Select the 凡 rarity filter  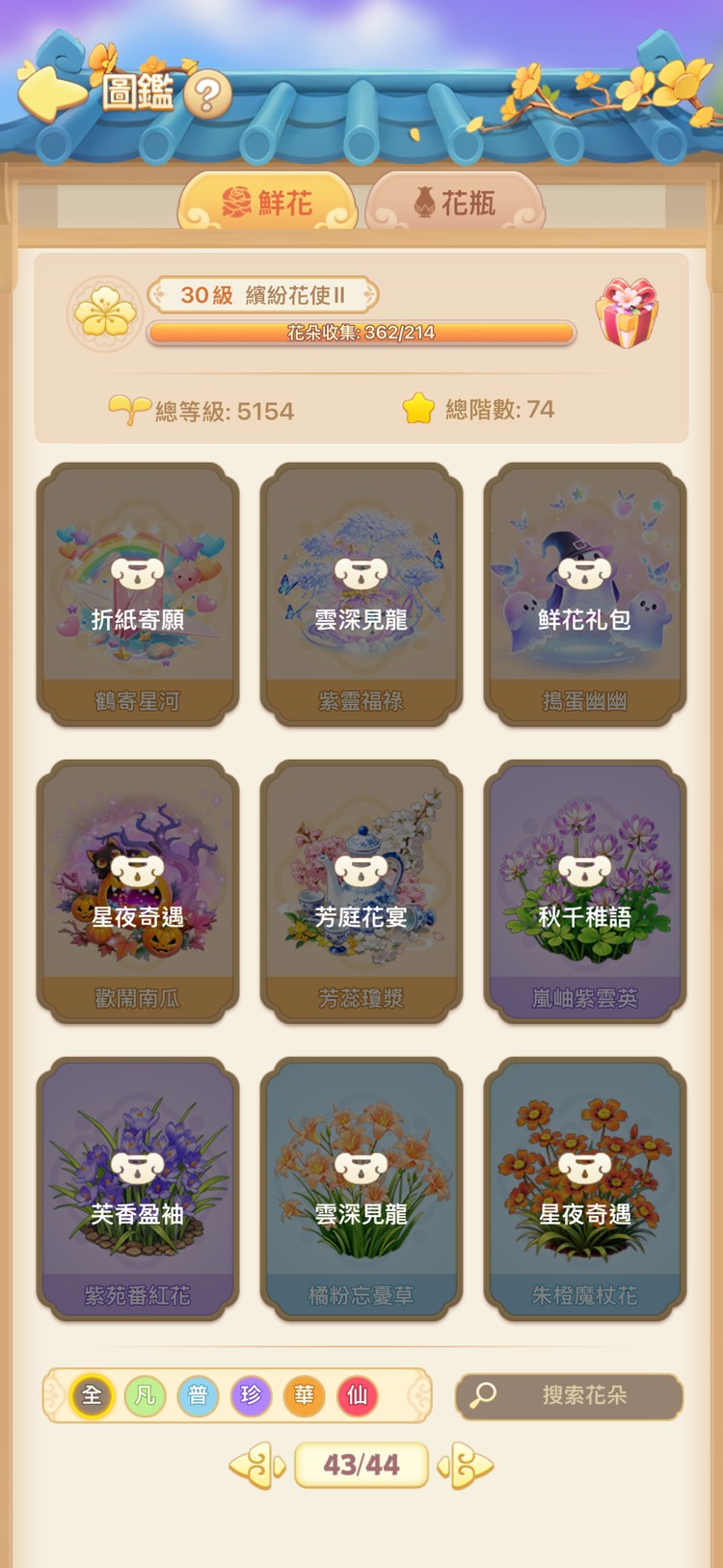pos(144,1395)
